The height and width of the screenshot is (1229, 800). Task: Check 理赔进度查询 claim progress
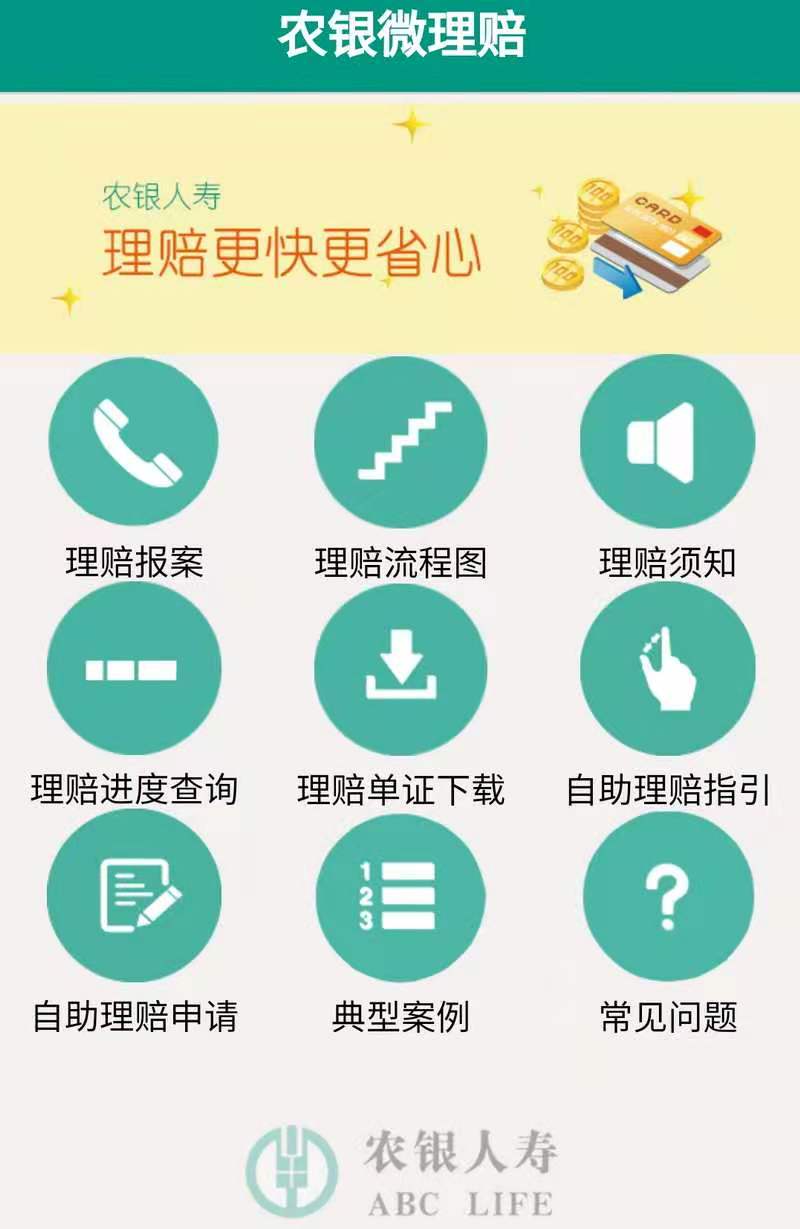[134, 669]
